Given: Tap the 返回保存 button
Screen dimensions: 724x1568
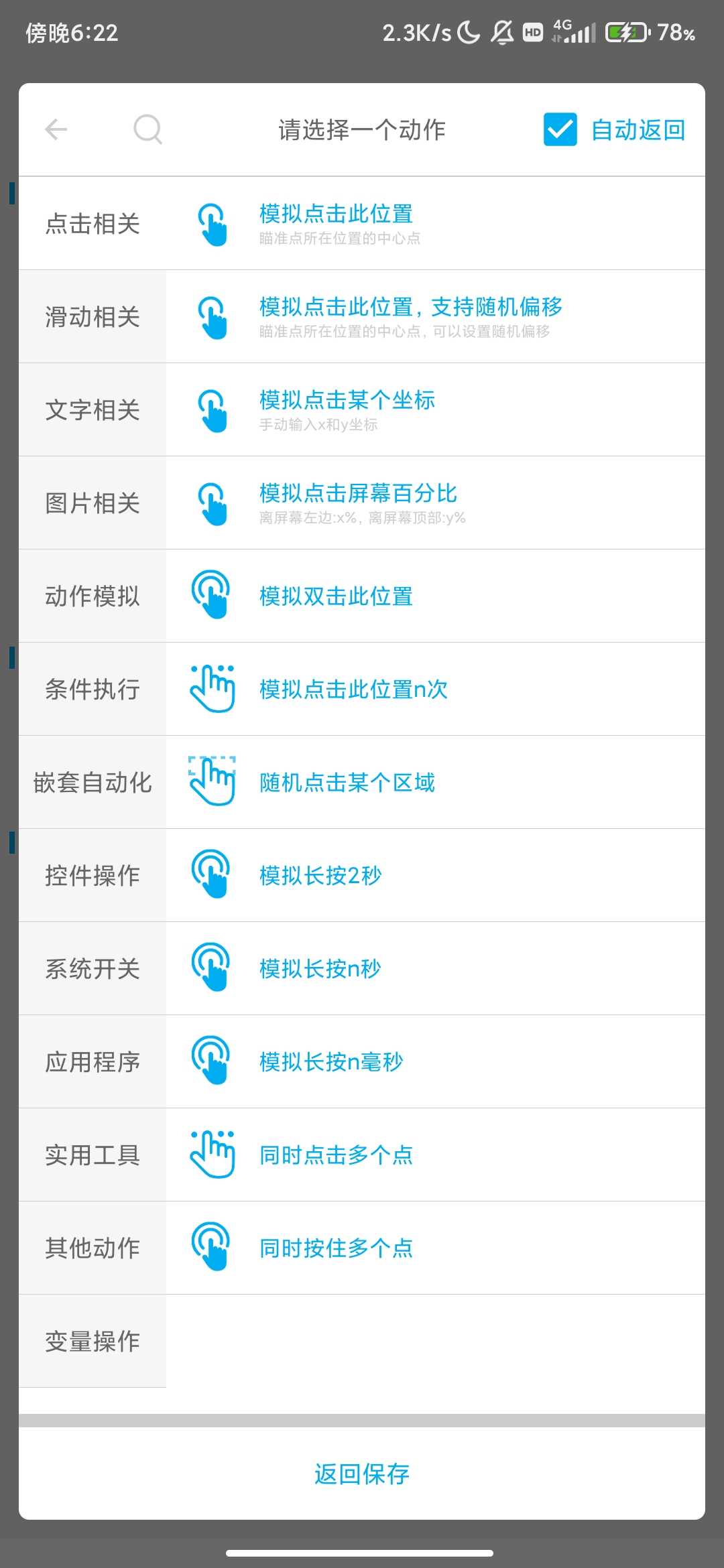Looking at the screenshot, I should point(362,1474).
